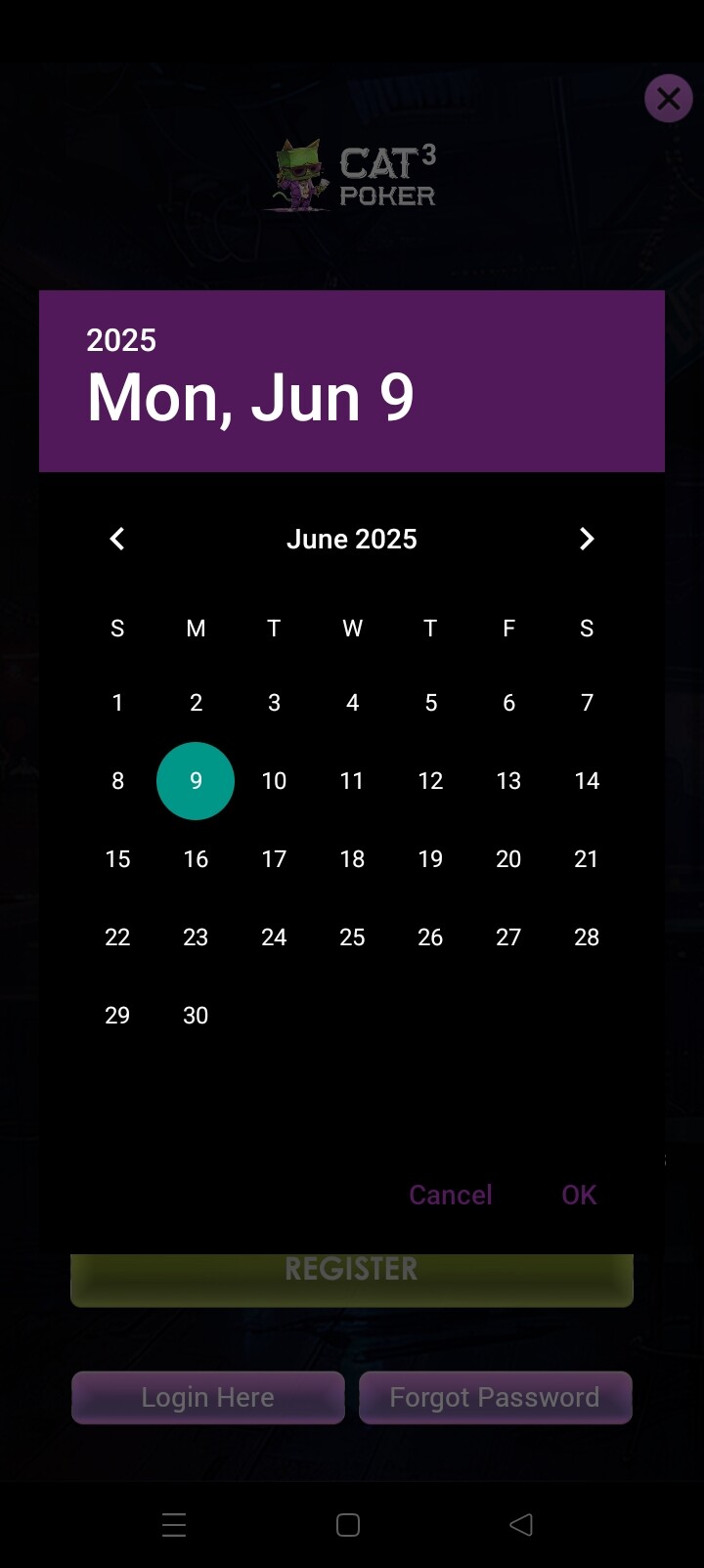704x1568 pixels.
Task: Go to the previous month
Action: [x=117, y=539]
